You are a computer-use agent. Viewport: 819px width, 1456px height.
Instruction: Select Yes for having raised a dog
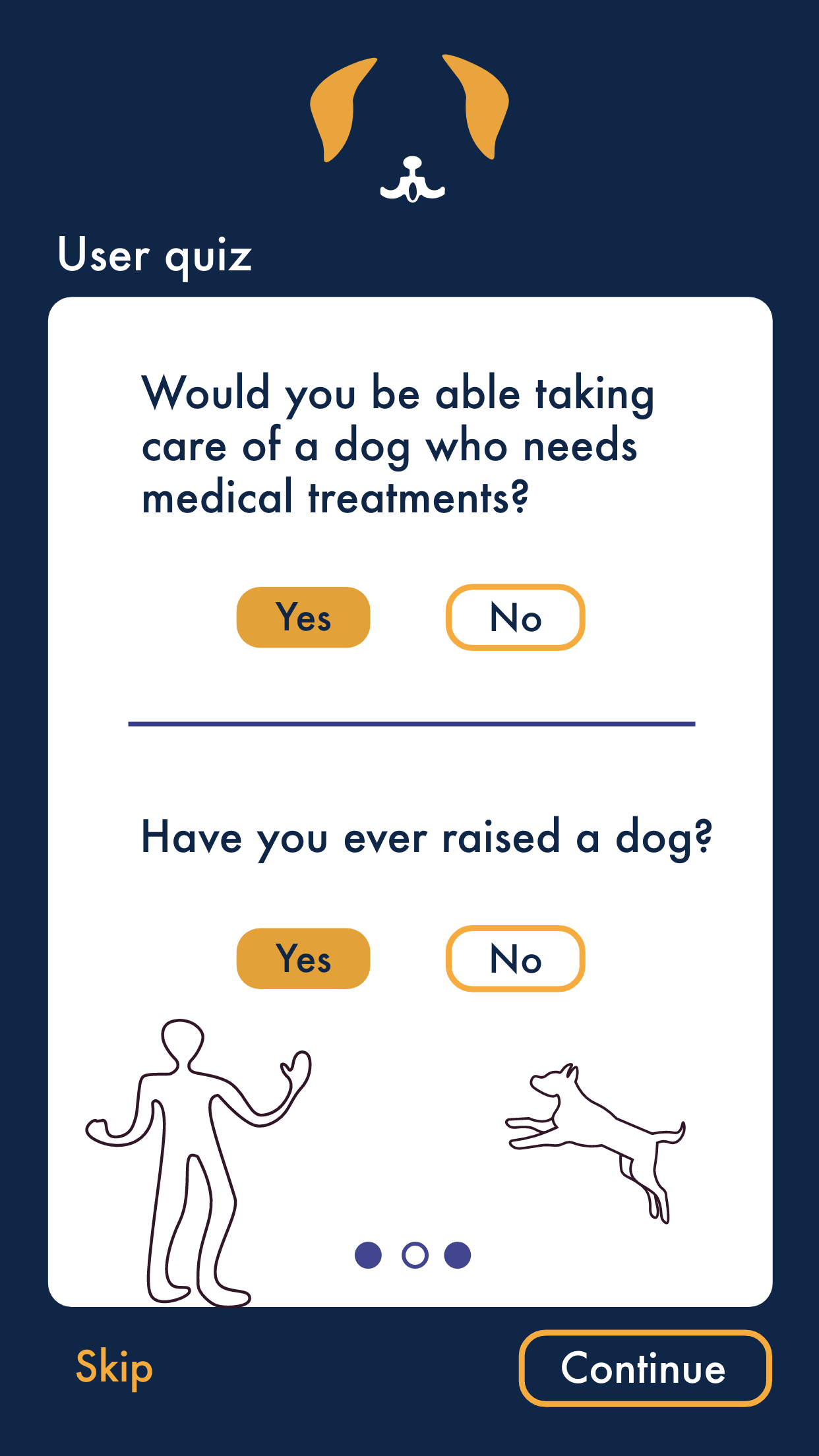point(303,958)
